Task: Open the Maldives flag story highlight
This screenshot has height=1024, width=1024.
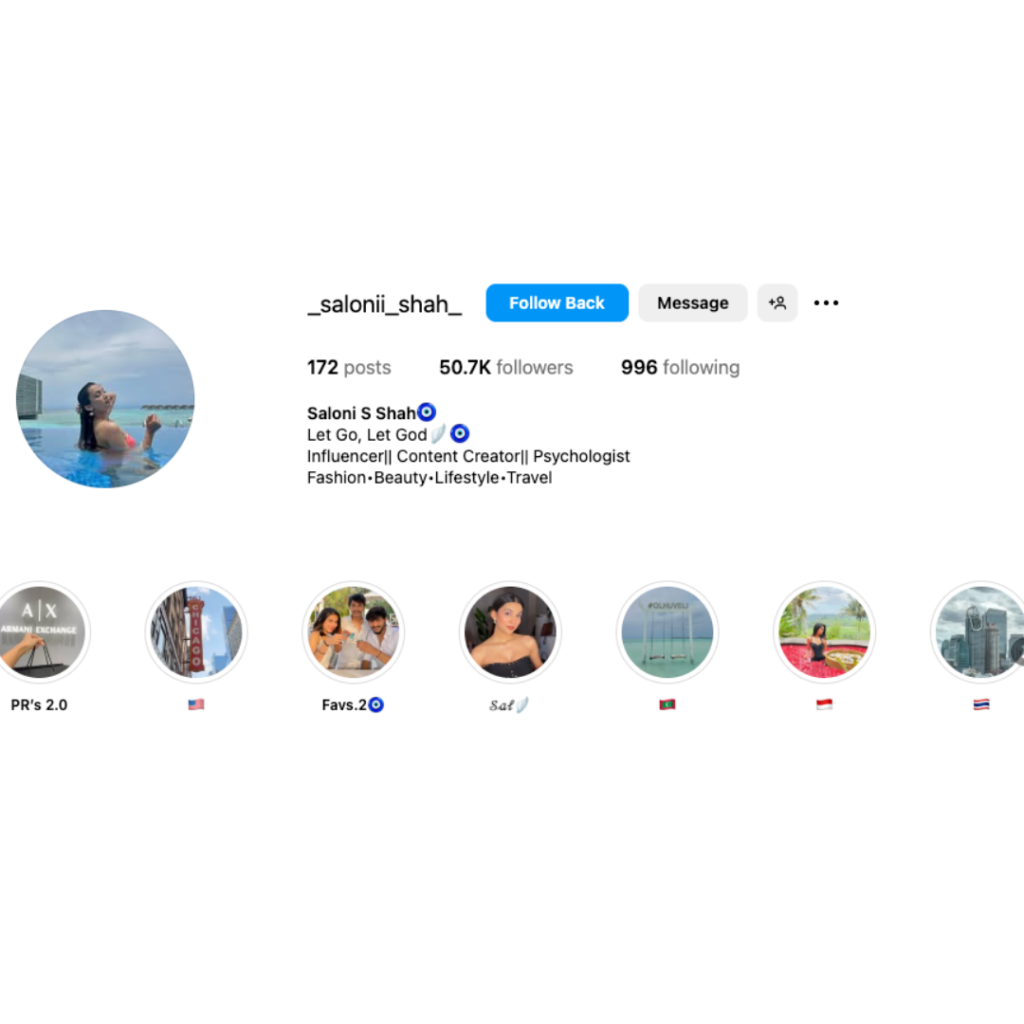Action: click(667, 632)
